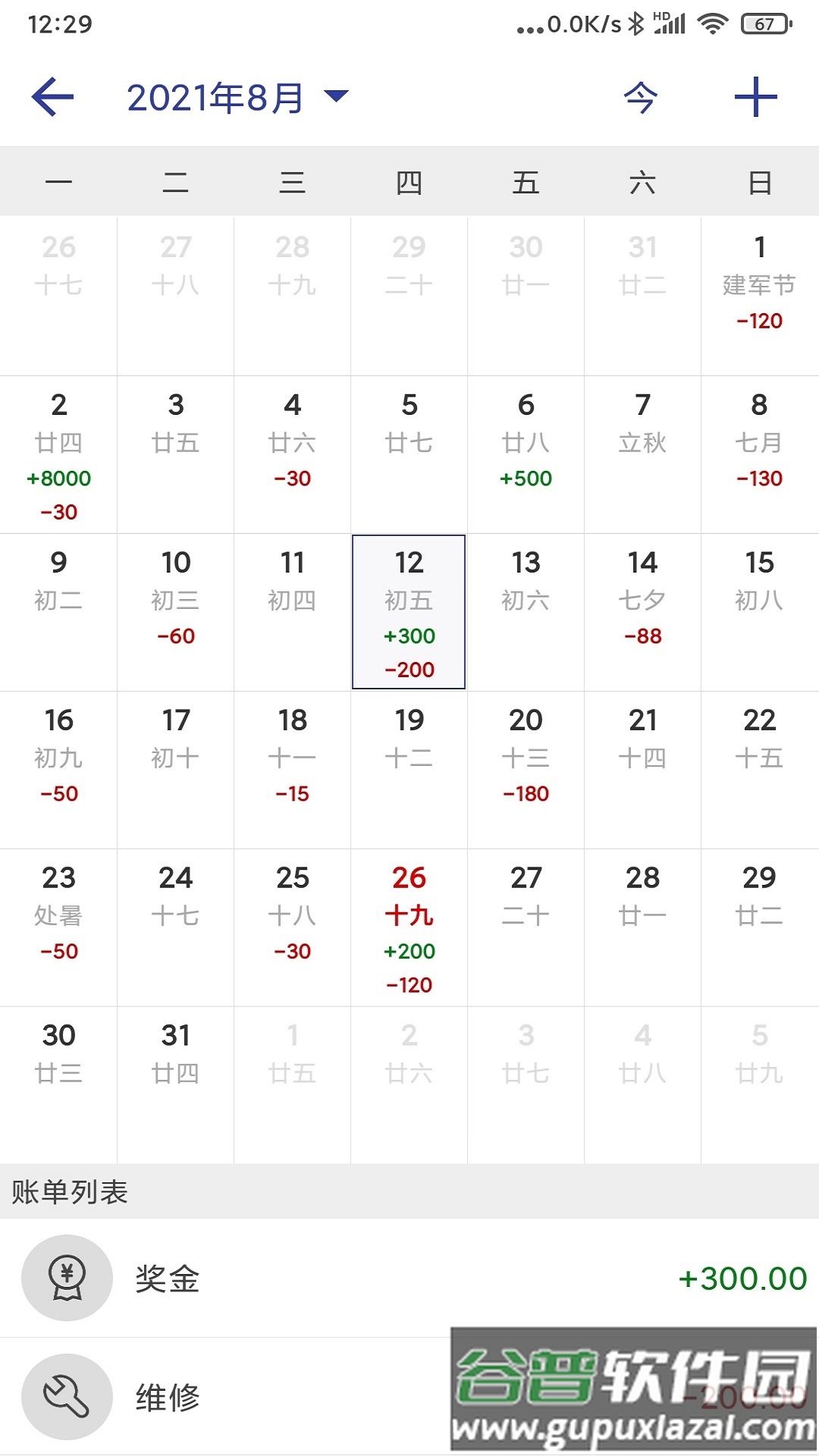The height and width of the screenshot is (1456, 819).
Task: Choose August 4 showing -30
Action: [292, 453]
